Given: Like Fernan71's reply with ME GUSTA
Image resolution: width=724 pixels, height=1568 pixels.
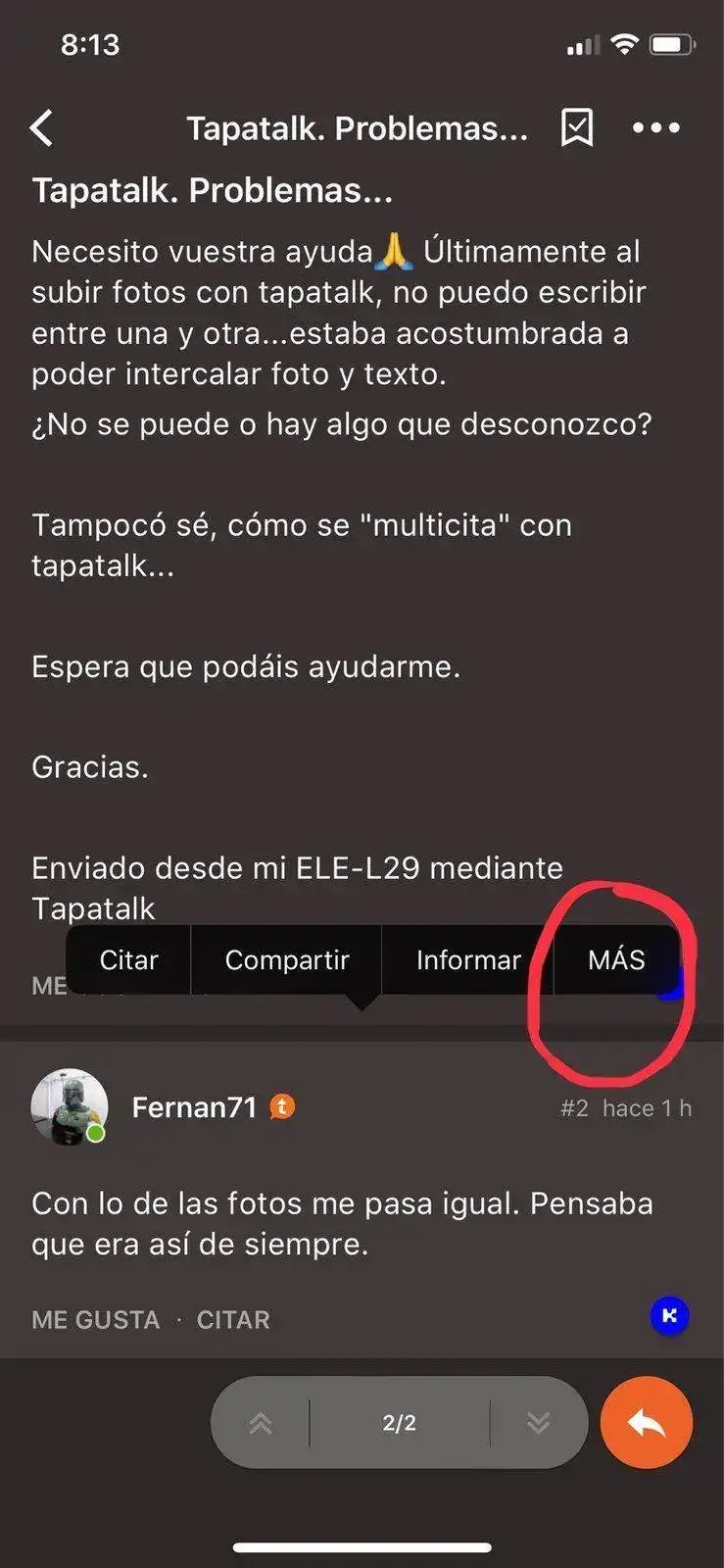Looking at the screenshot, I should [95, 1320].
